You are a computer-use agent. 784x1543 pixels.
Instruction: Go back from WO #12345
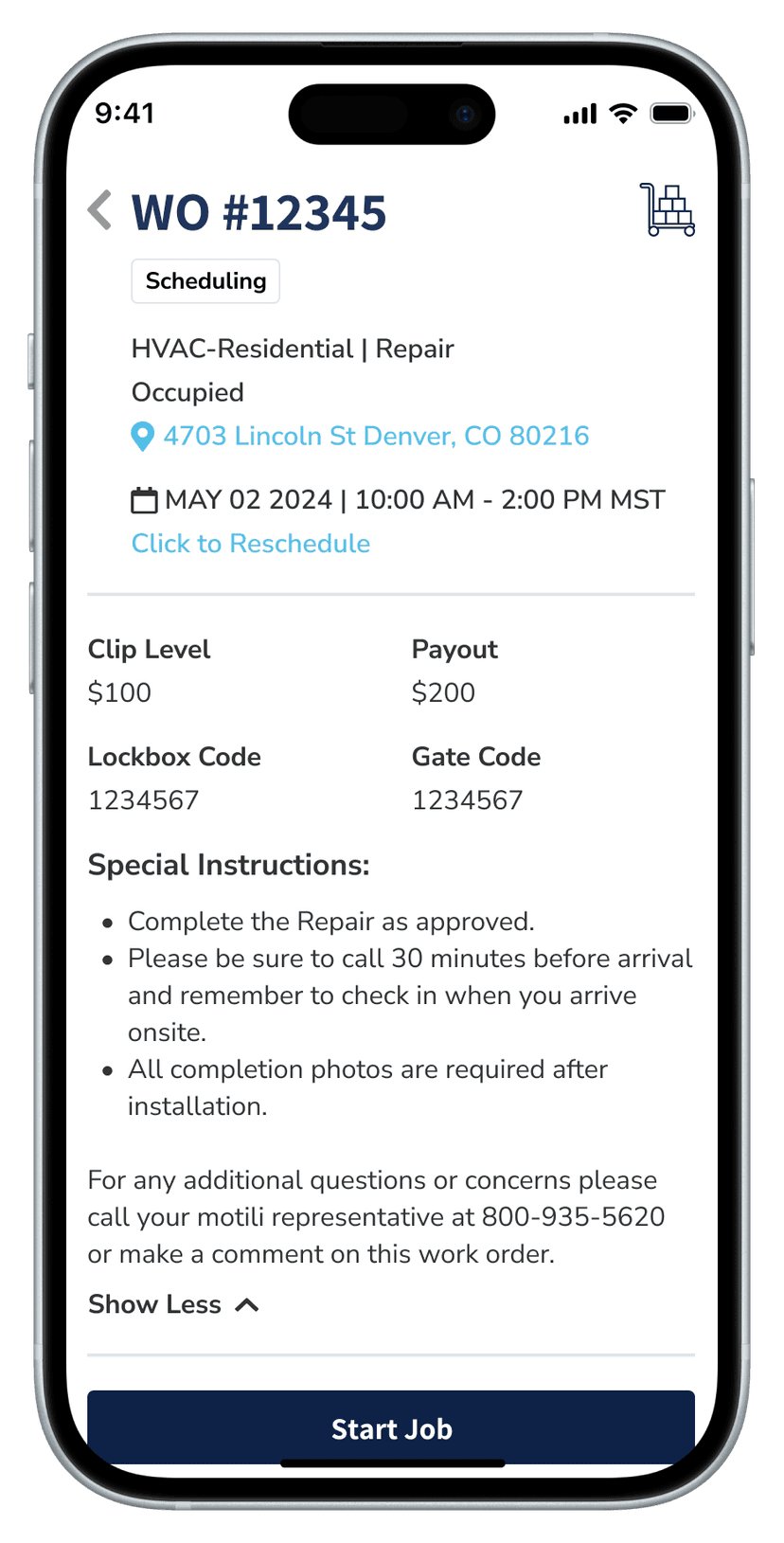pos(100,210)
